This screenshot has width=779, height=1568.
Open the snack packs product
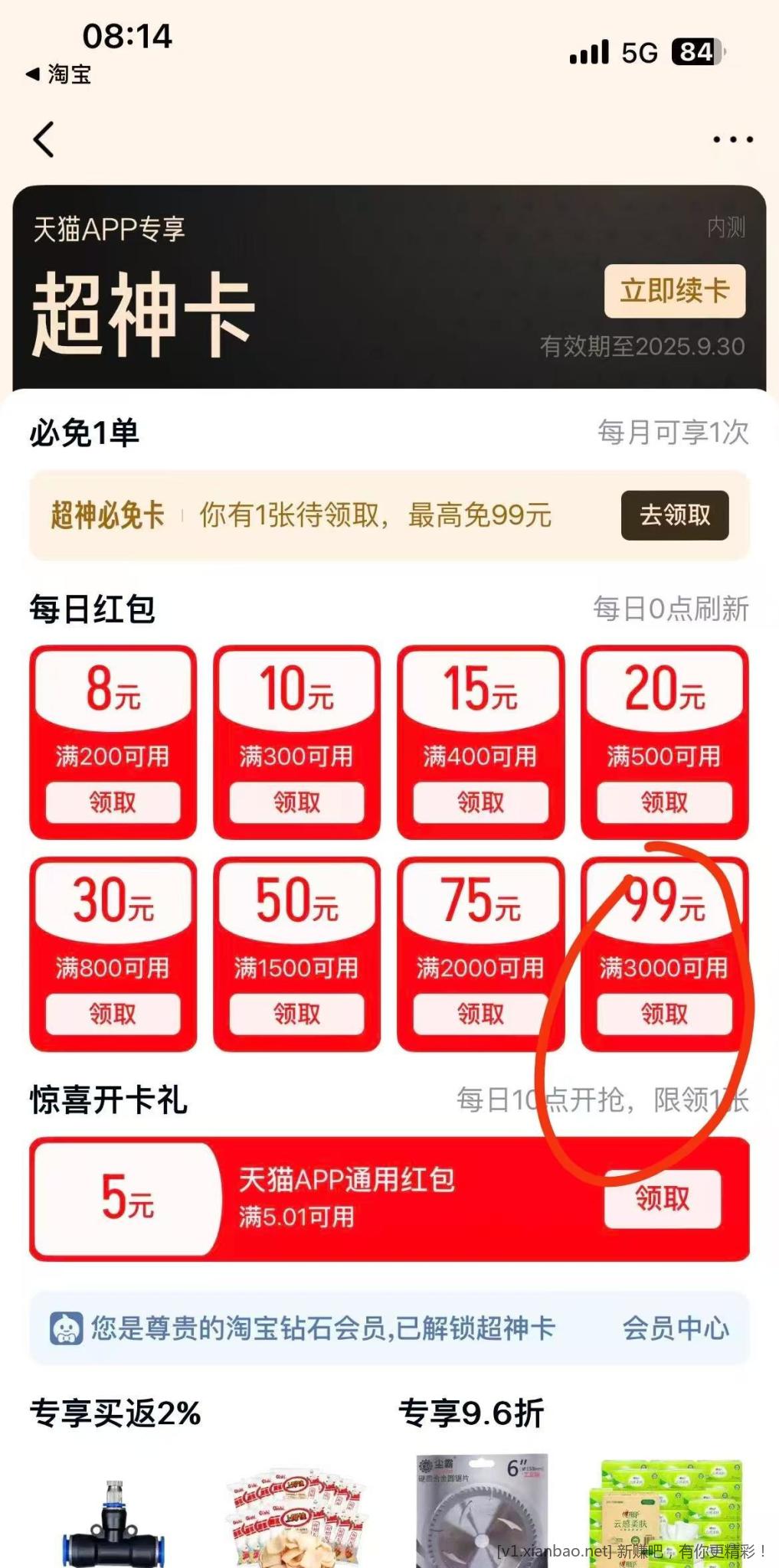coord(297,1516)
